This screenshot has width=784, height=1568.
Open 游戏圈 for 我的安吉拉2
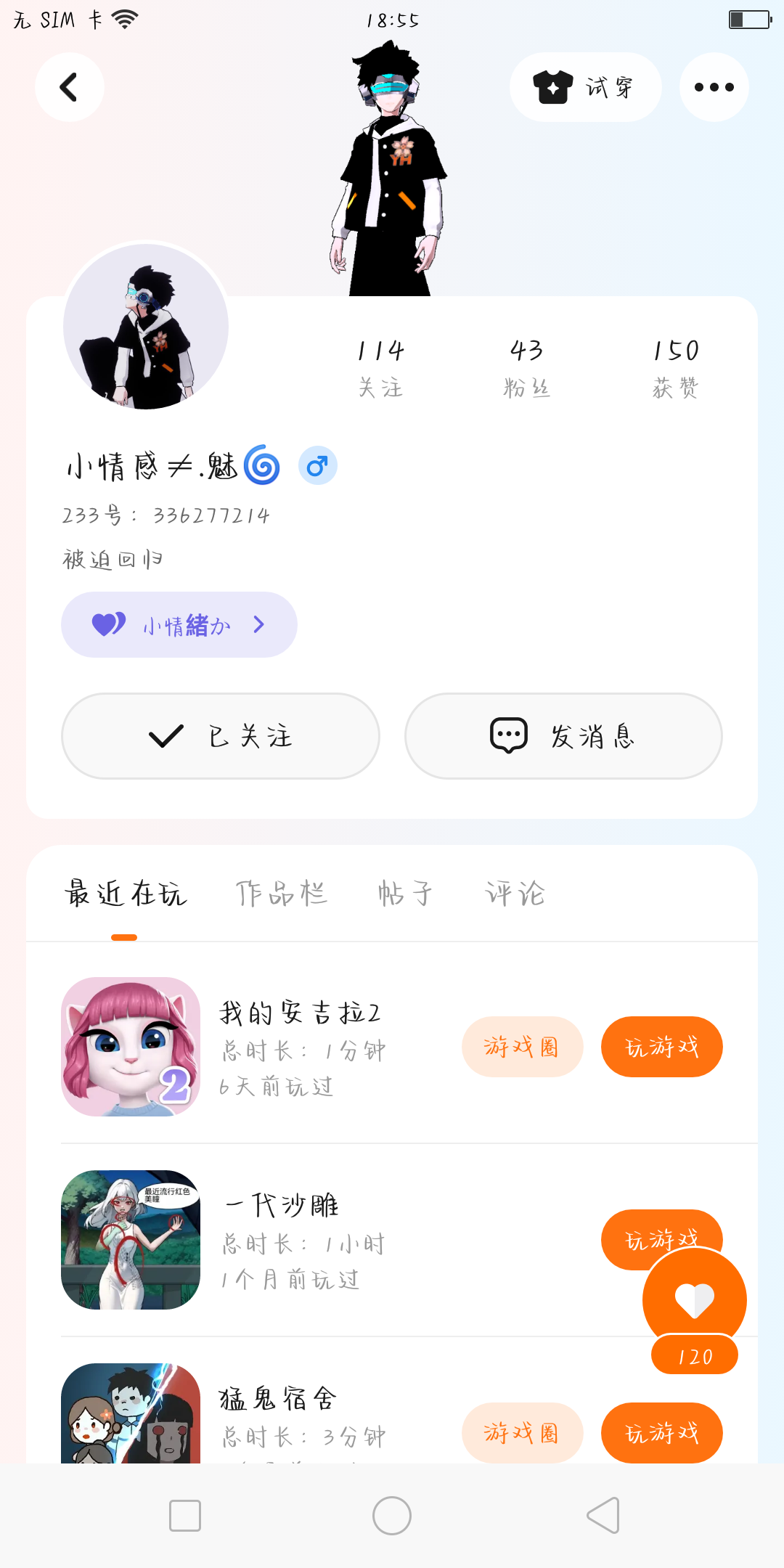522,1047
